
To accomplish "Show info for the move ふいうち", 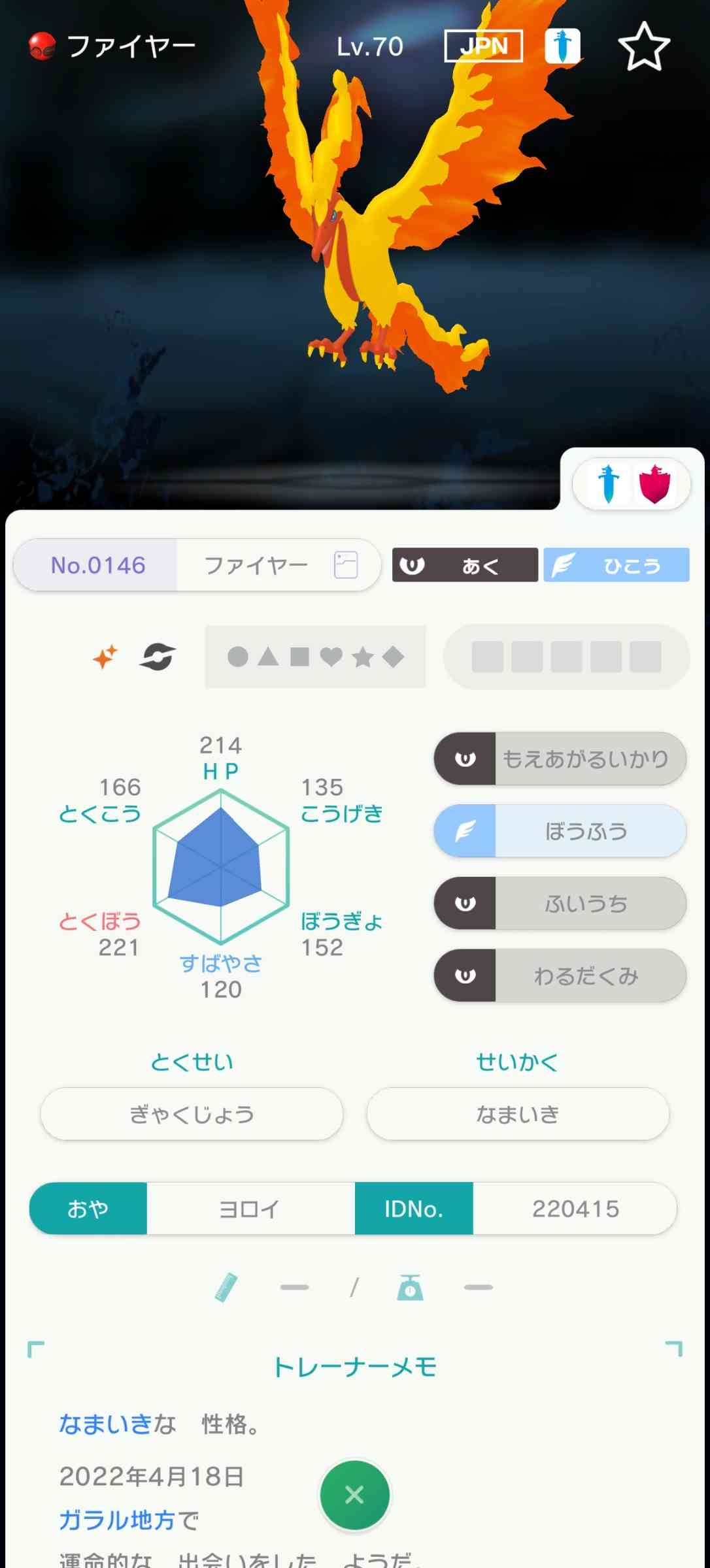I will pos(560,904).
